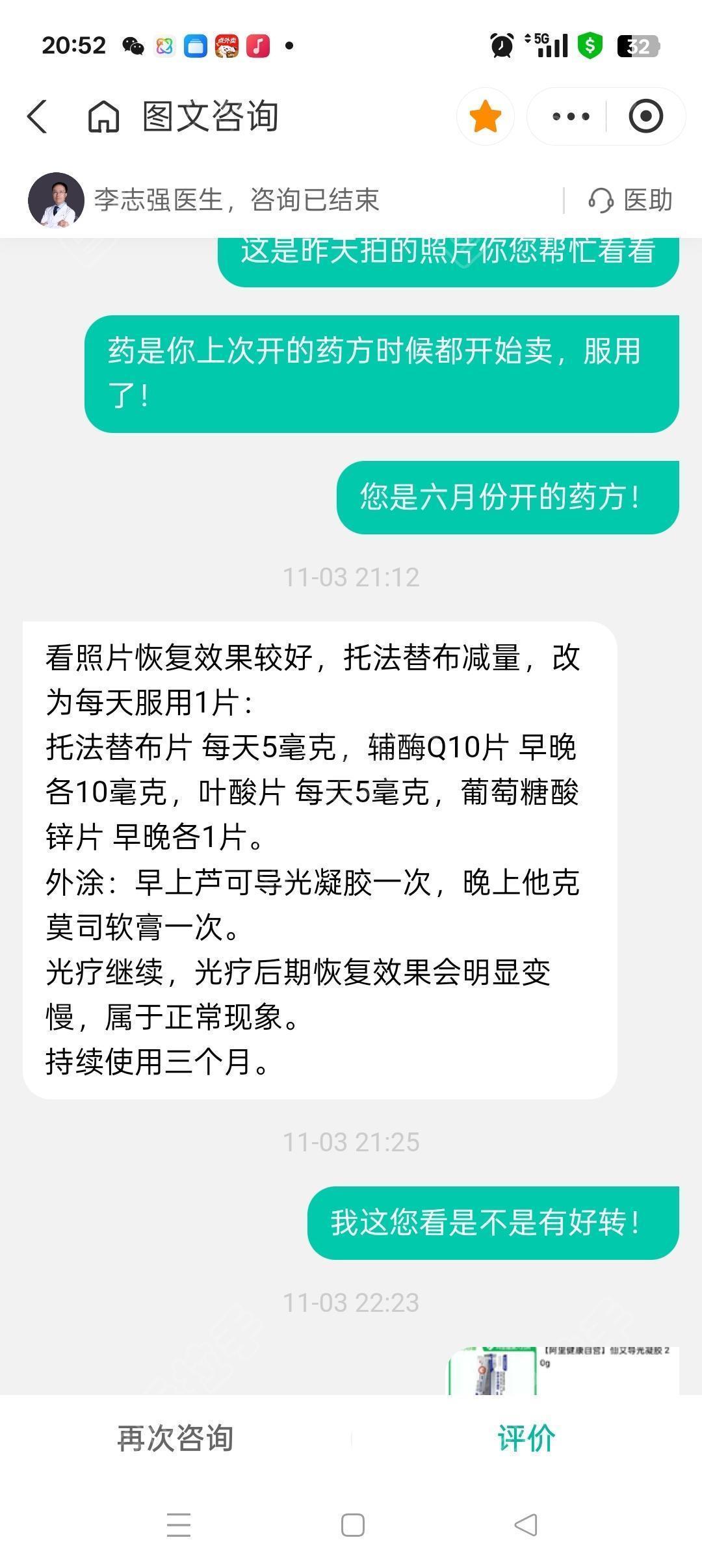Go back using the header arrow
This screenshot has height=1568, width=702.
tap(38, 117)
